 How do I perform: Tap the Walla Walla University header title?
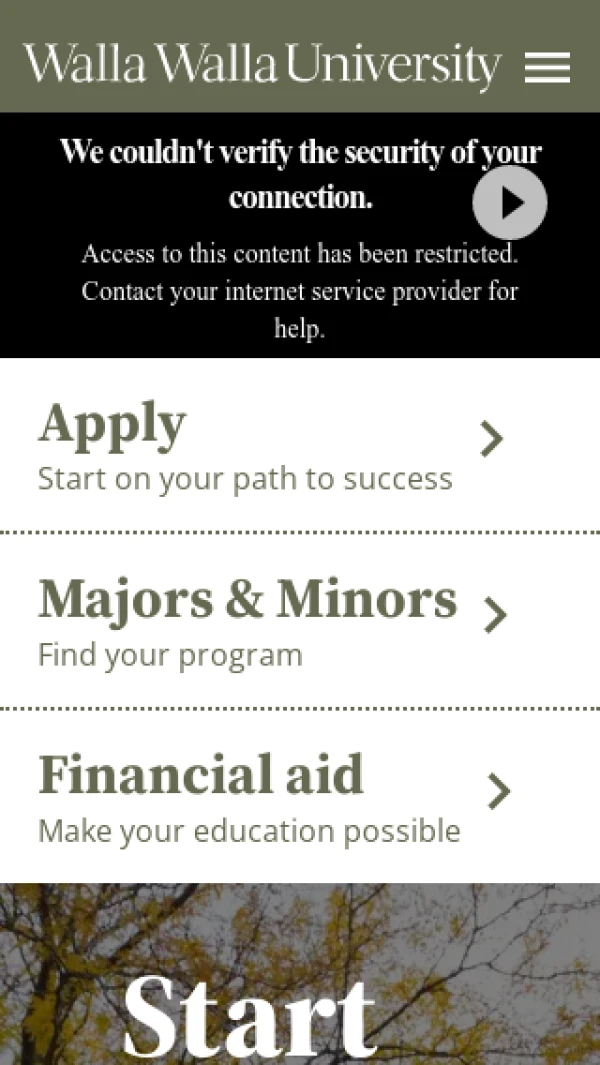[262, 67]
